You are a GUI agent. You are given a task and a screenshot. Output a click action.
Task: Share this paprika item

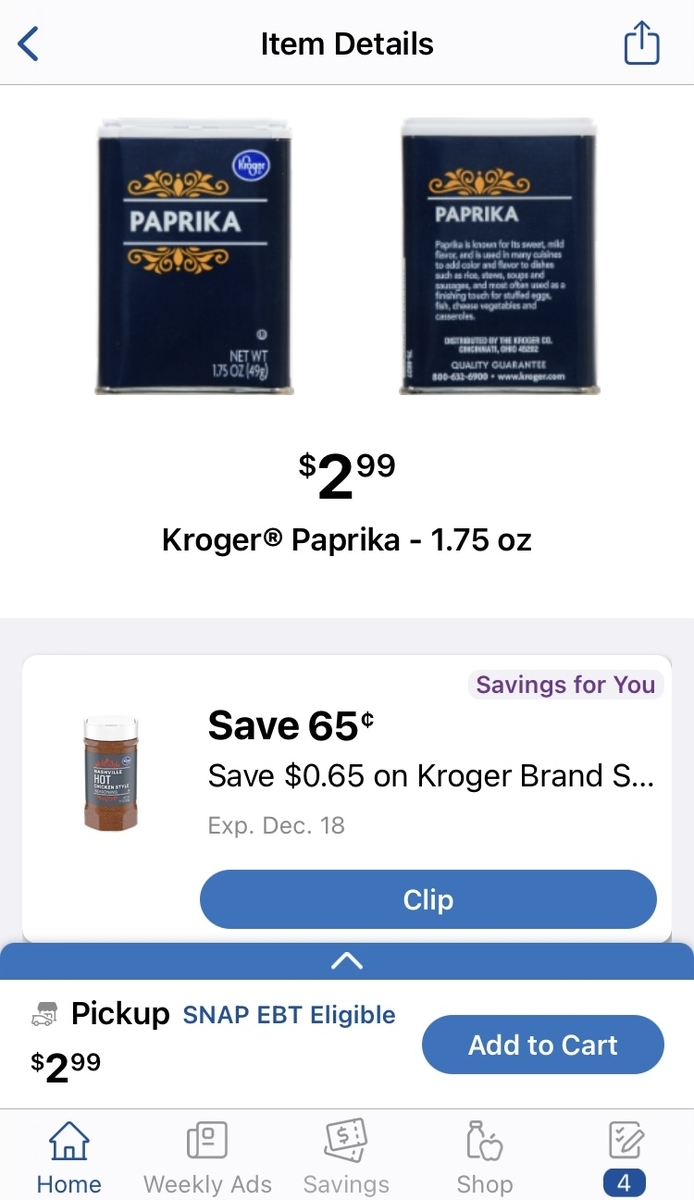[x=642, y=44]
